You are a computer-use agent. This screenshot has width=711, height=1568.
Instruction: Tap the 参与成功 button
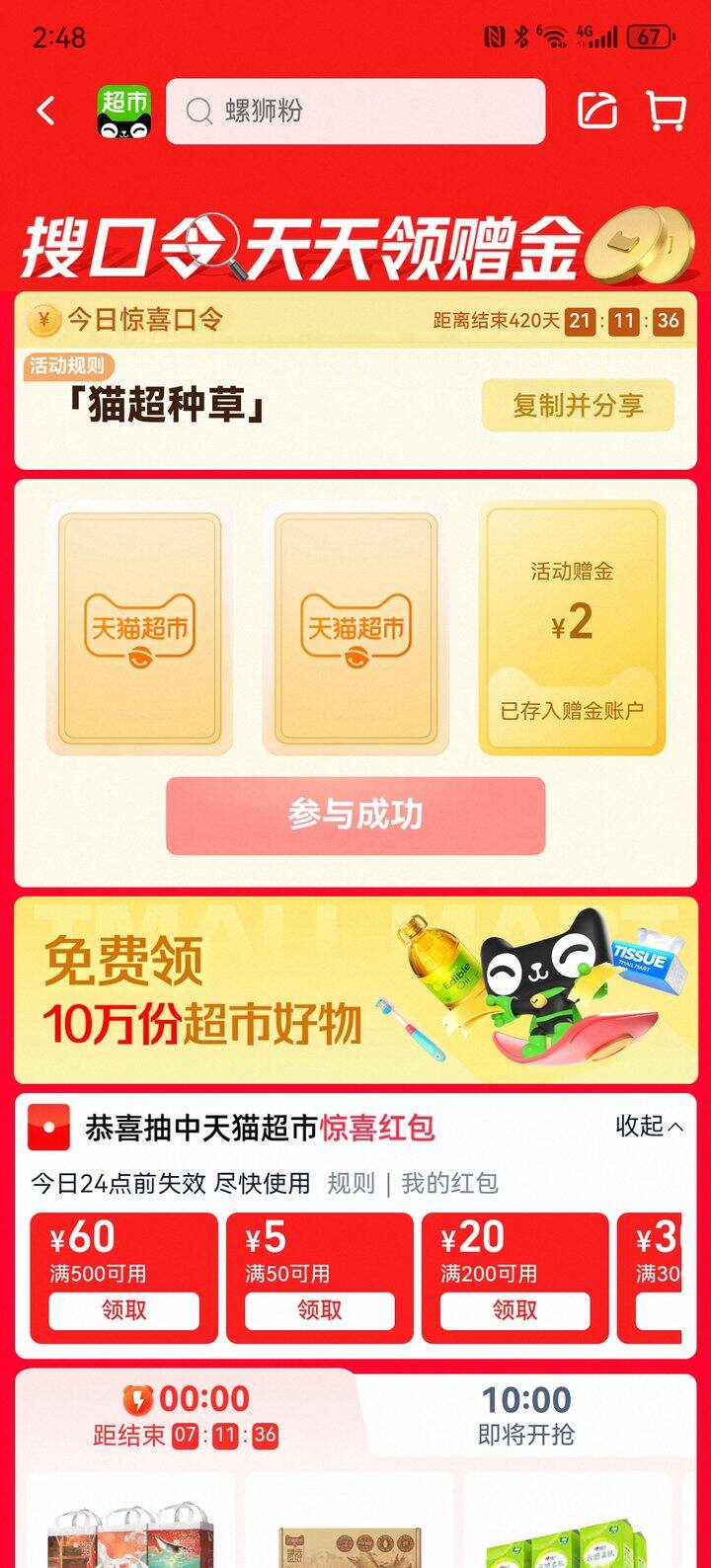[x=355, y=815]
